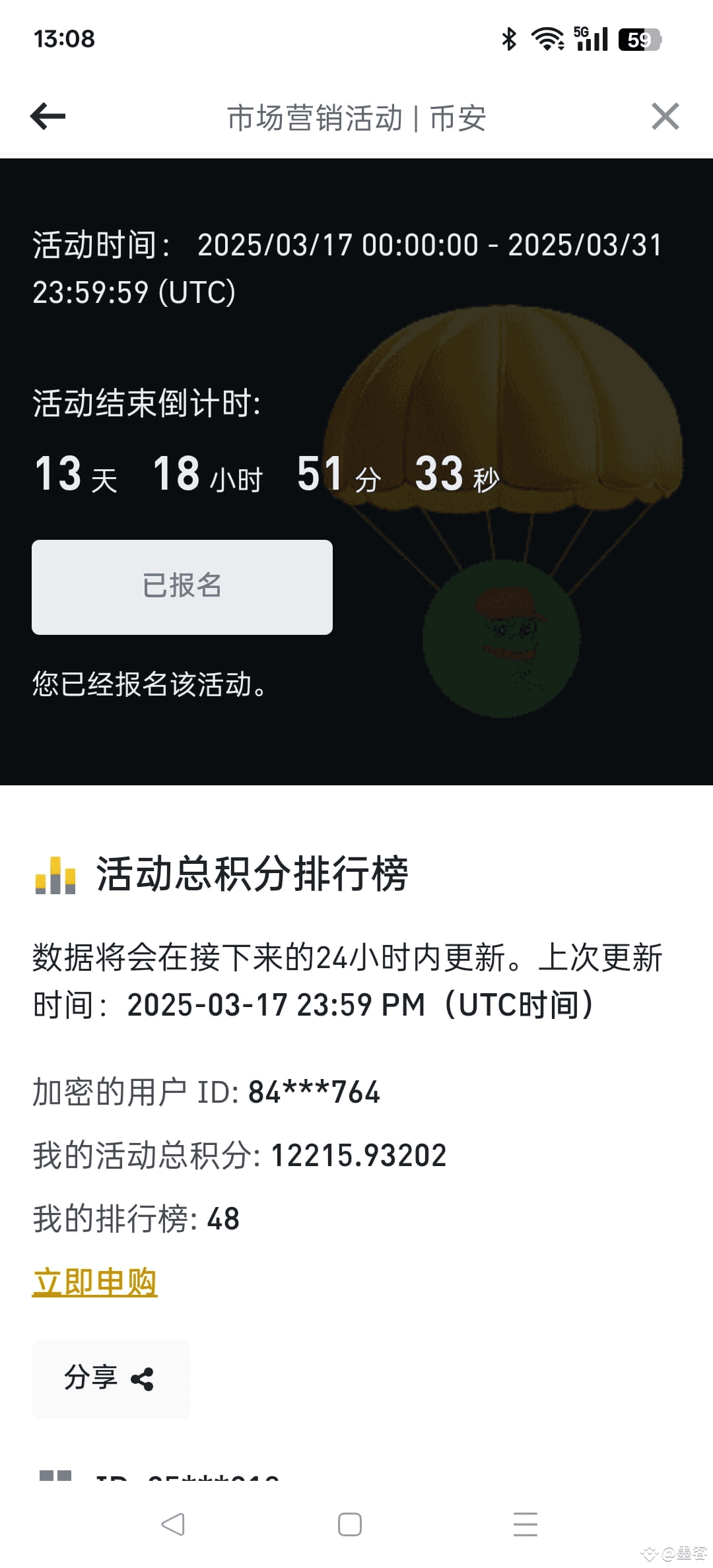
Task: Tap the home circle navigation button
Action: pos(351,1525)
